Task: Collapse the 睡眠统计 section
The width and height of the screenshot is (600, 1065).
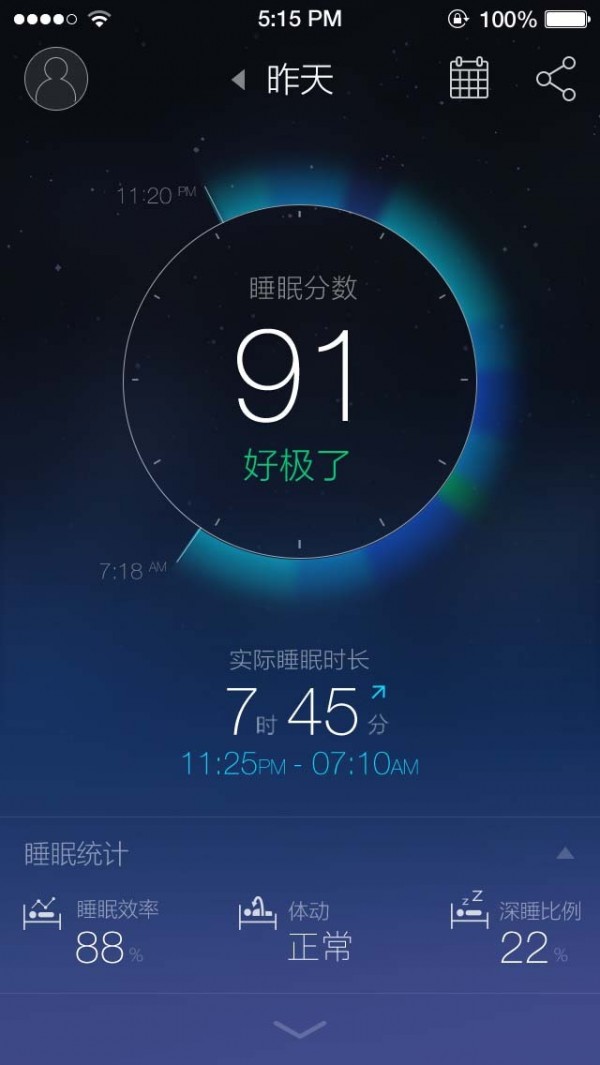Action: (x=565, y=853)
